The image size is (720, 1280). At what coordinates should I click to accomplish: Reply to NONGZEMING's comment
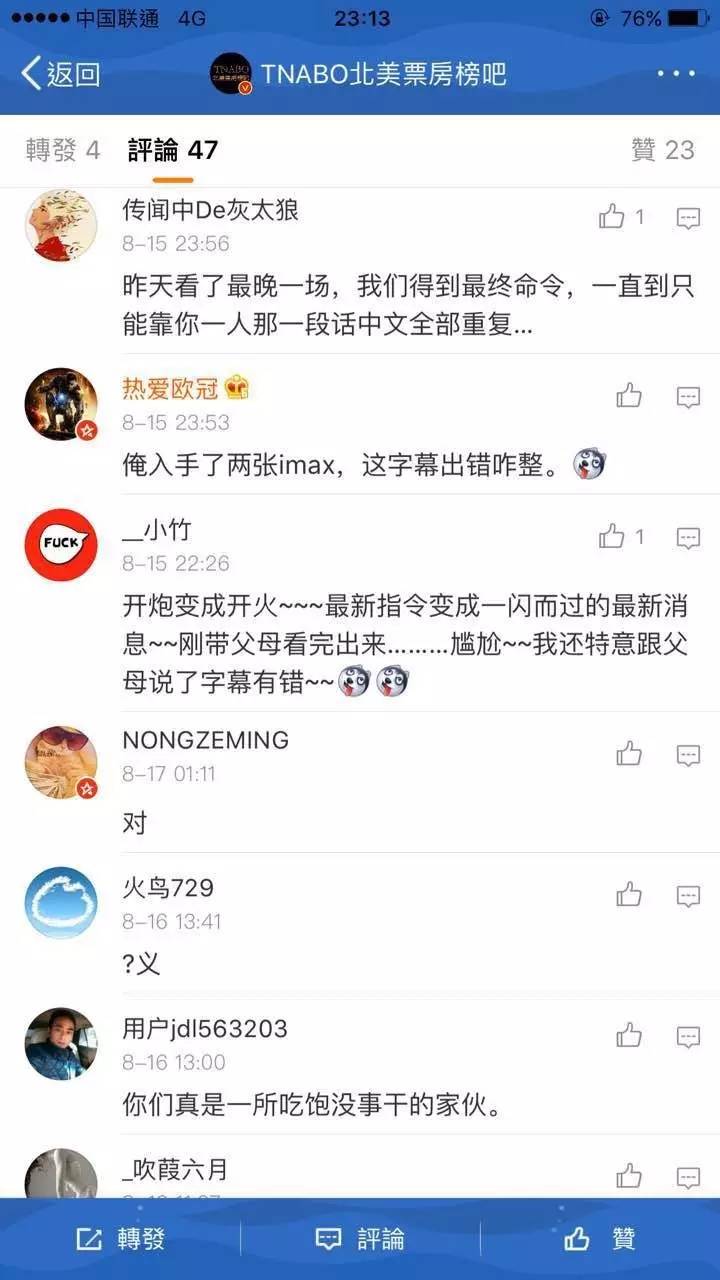click(688, 755)
